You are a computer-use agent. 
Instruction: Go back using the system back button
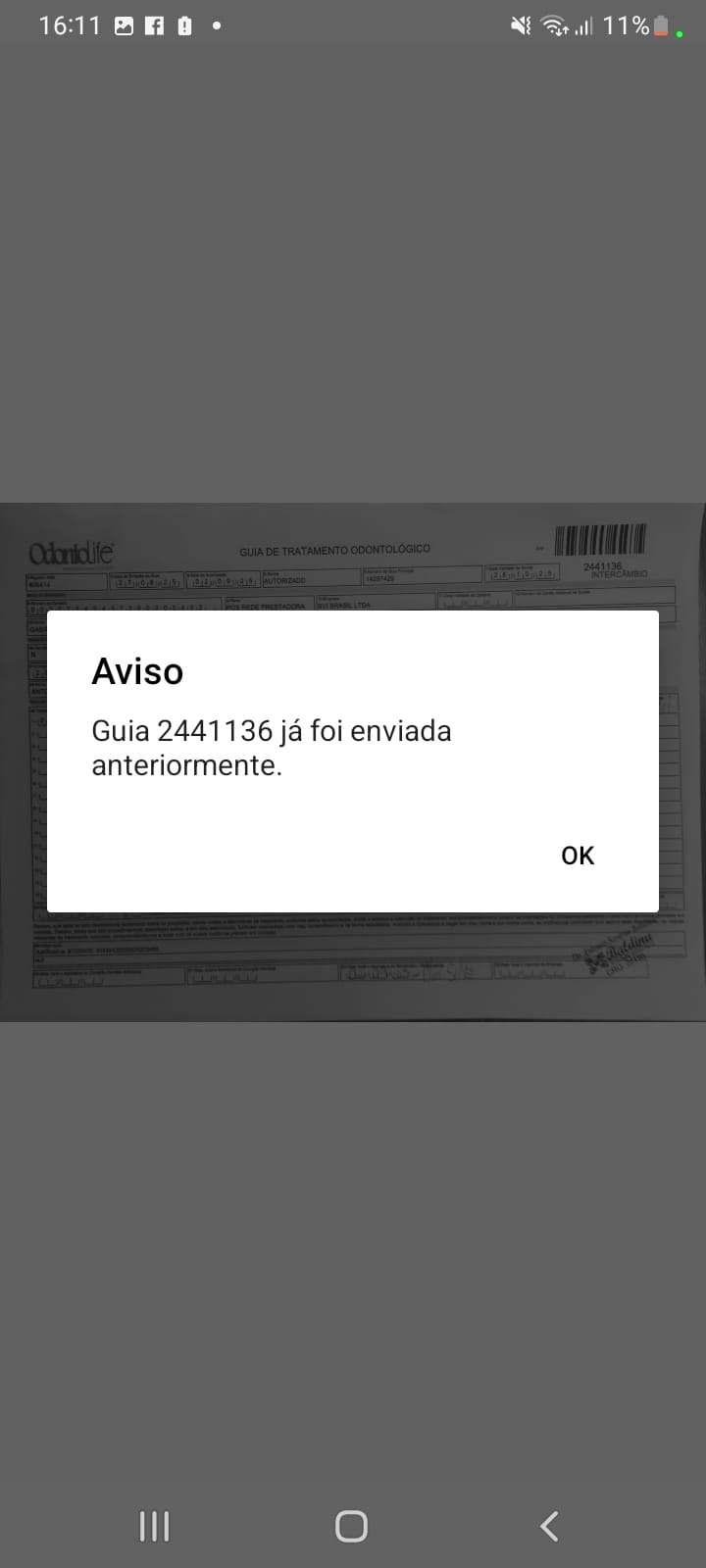(x=549, y=1526)
